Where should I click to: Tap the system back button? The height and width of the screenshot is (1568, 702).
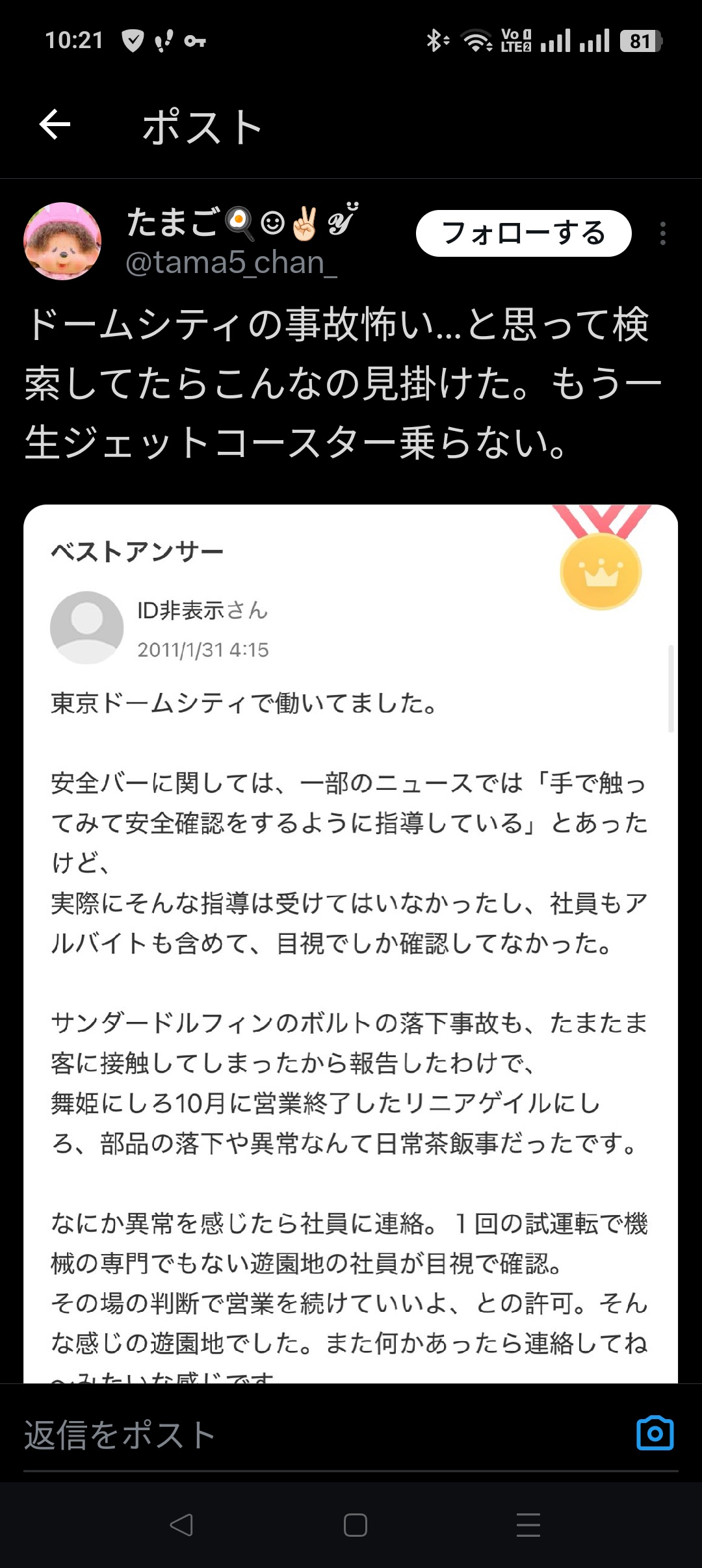(181, 1525)
